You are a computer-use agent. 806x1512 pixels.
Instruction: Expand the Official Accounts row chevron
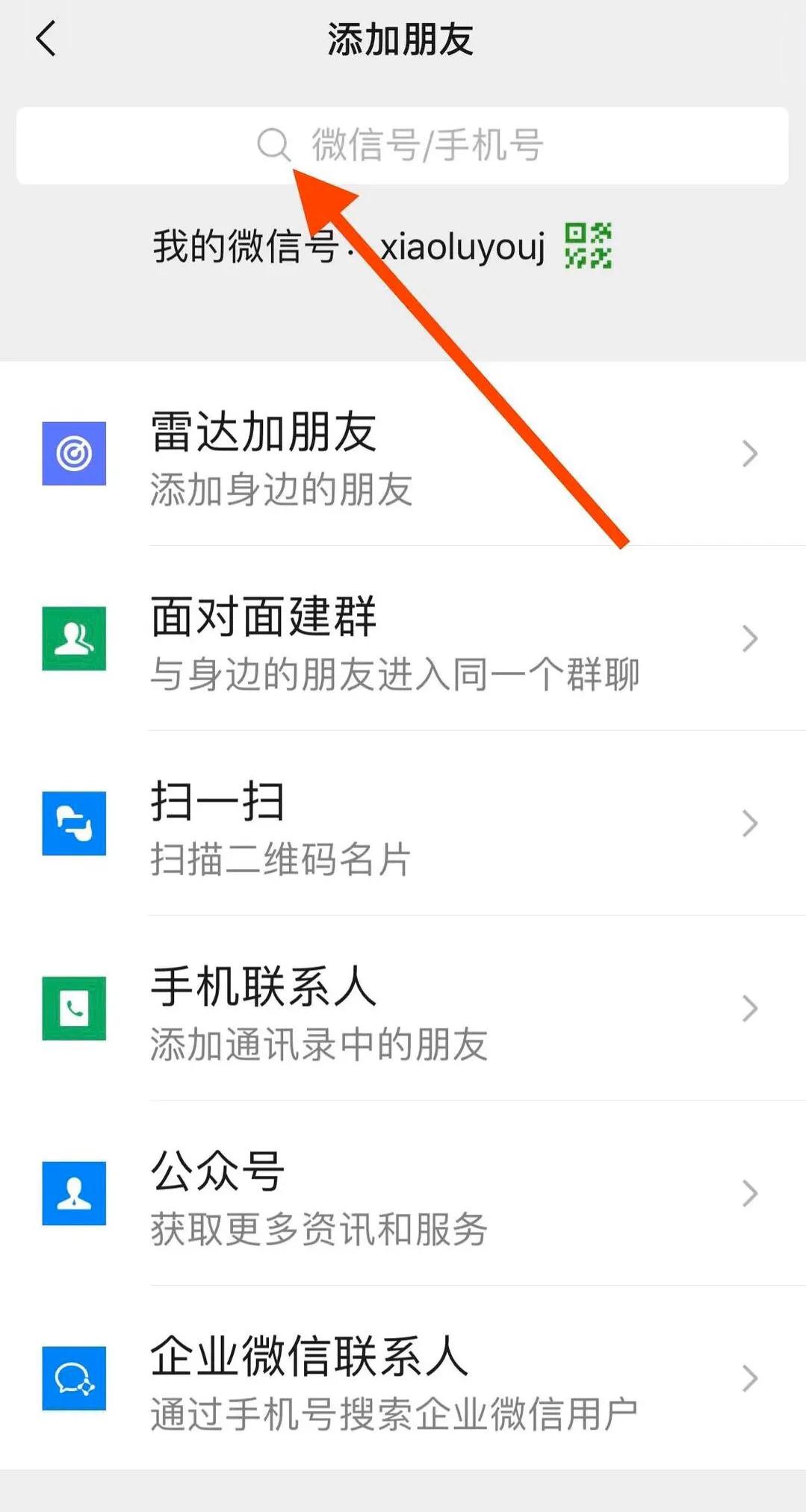click(750, 1193)
